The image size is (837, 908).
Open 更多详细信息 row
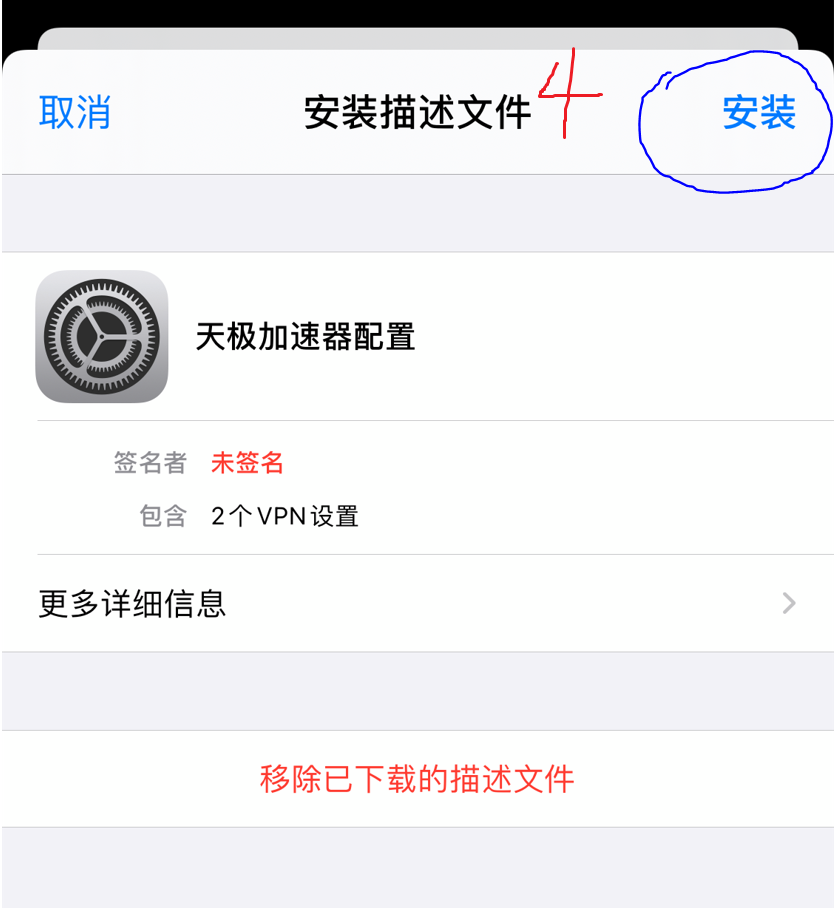pos(418,603)
